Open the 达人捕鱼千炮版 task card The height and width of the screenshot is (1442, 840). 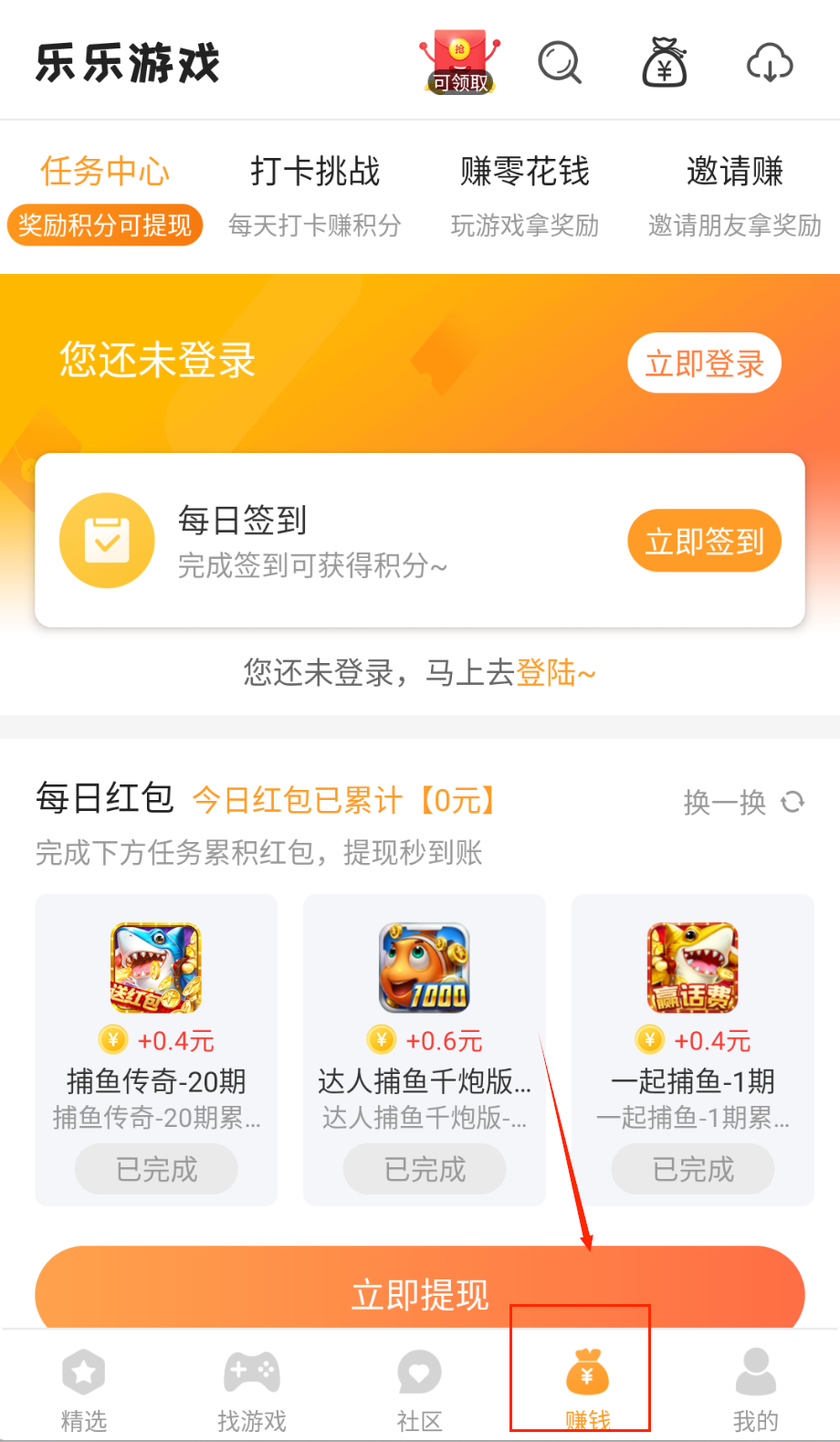(x=425, y=1049)
